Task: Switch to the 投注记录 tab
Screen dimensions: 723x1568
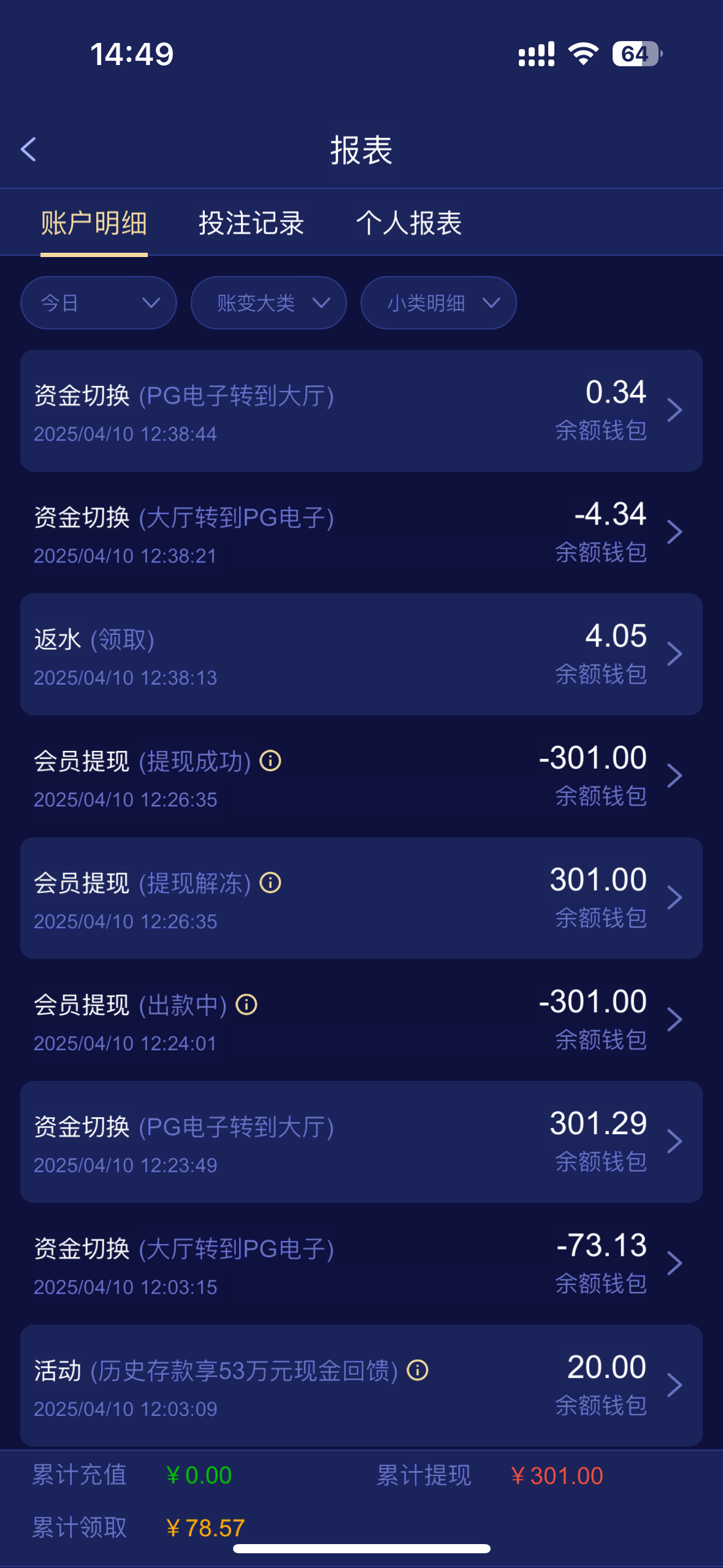Action: pos(251,223)
